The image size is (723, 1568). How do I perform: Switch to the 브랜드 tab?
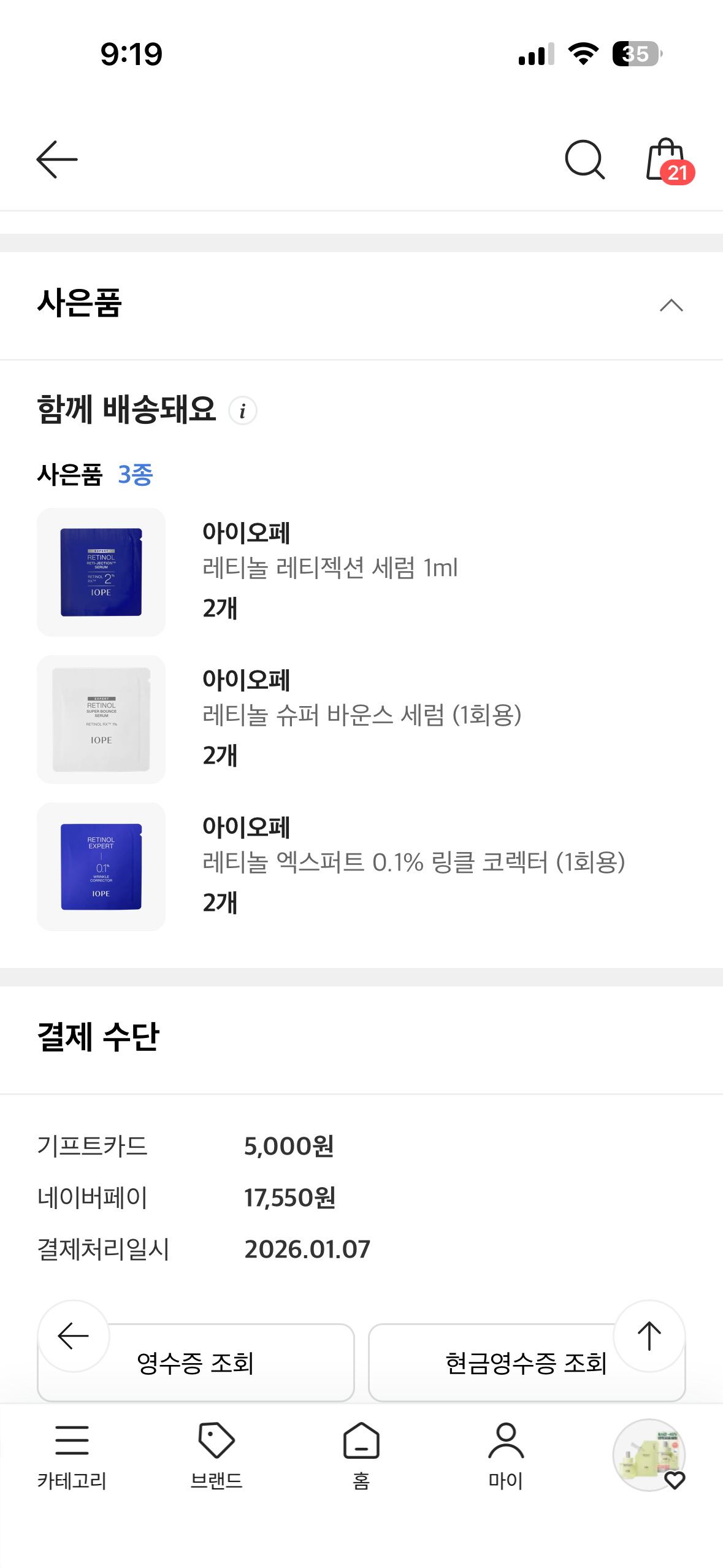[216, 1455]
